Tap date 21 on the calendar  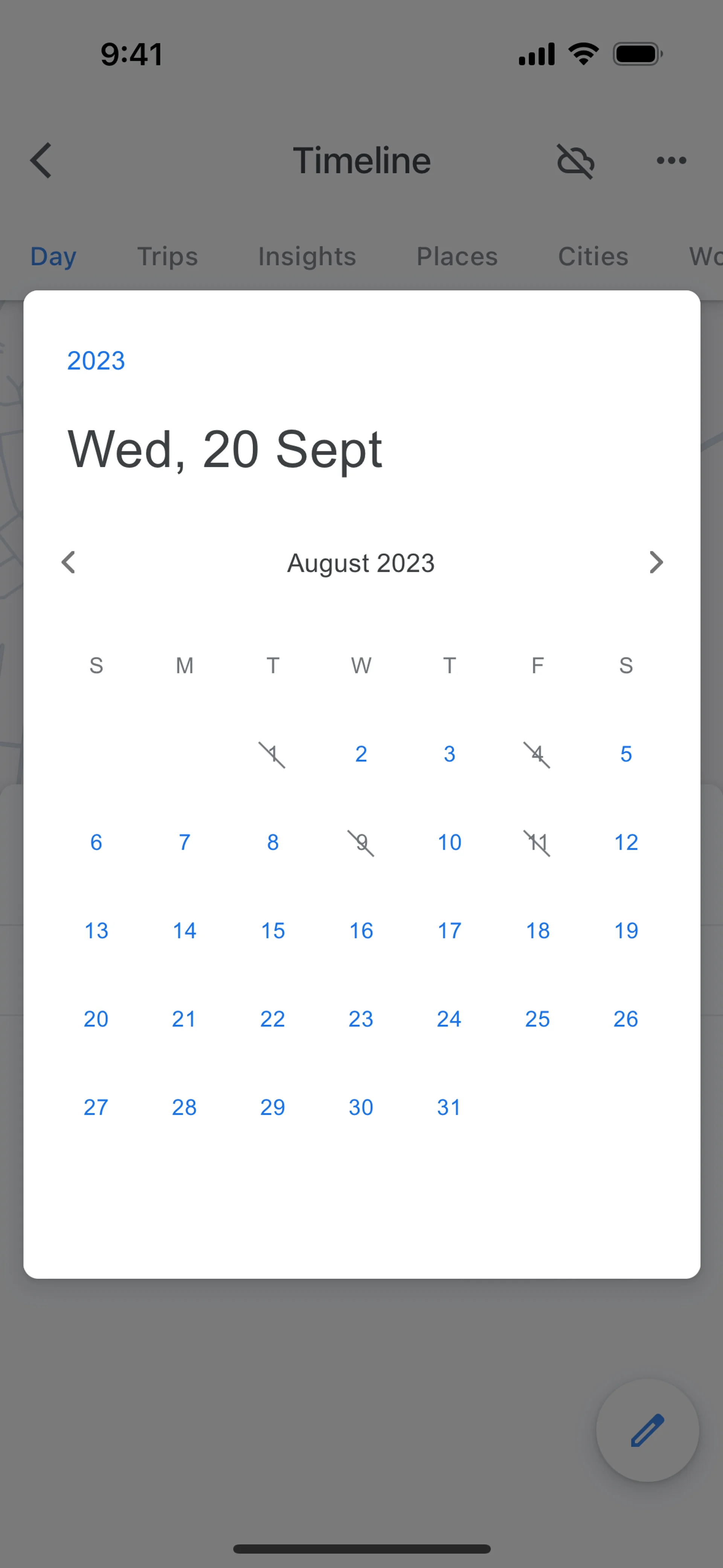(185, 1019)
